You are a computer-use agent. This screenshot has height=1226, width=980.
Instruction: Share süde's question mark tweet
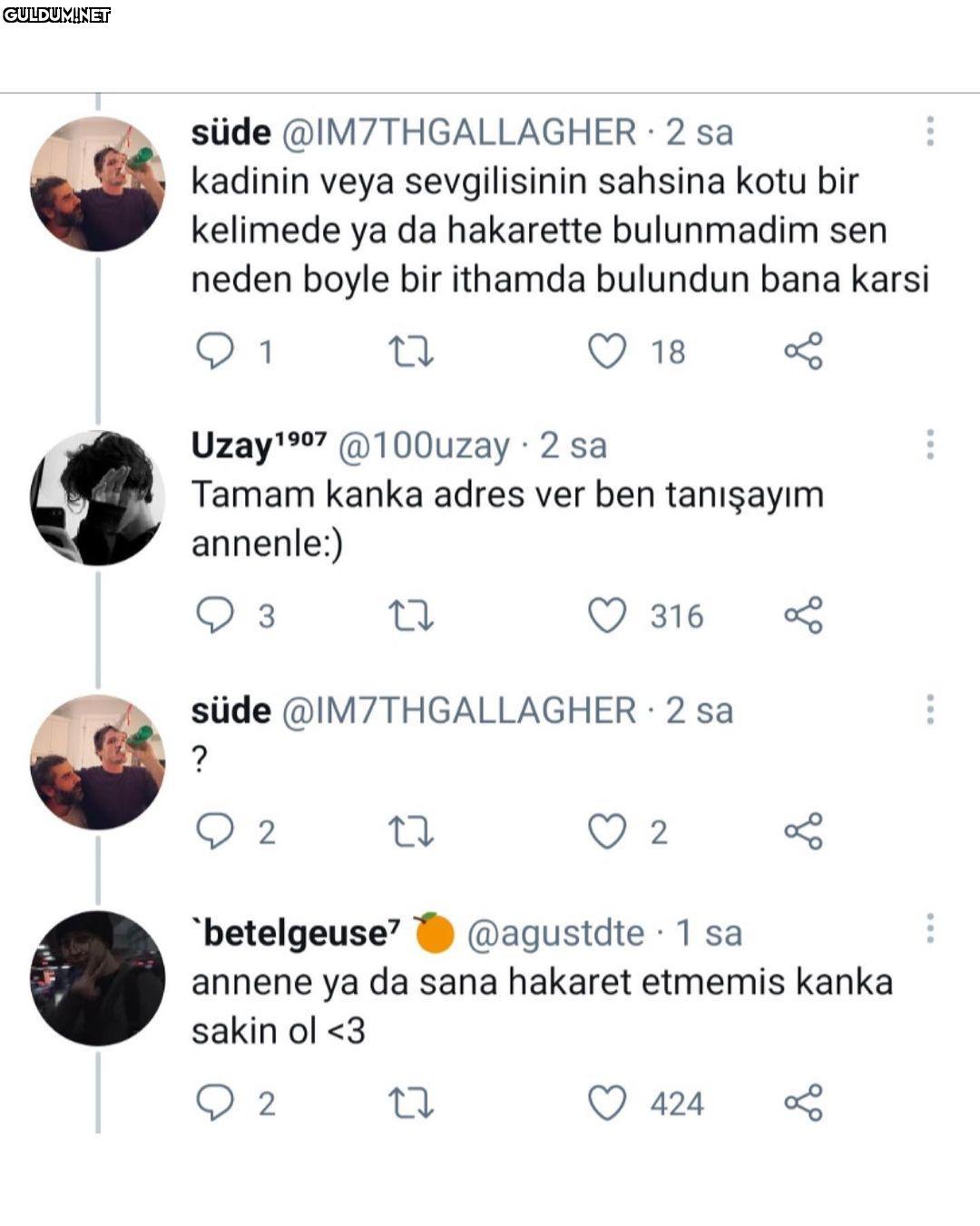point(803,831)
